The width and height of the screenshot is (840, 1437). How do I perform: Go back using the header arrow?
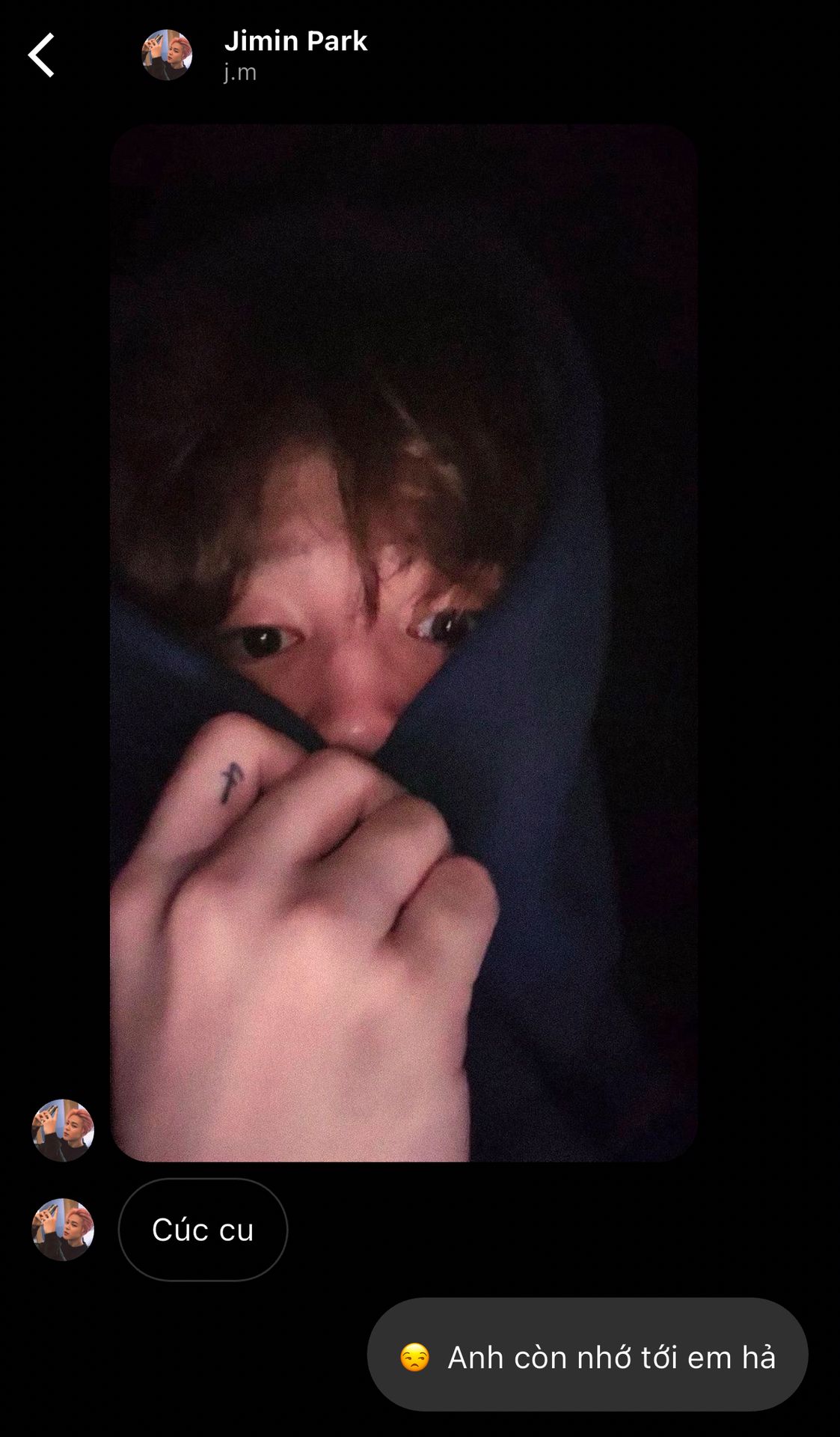[42, 55]
